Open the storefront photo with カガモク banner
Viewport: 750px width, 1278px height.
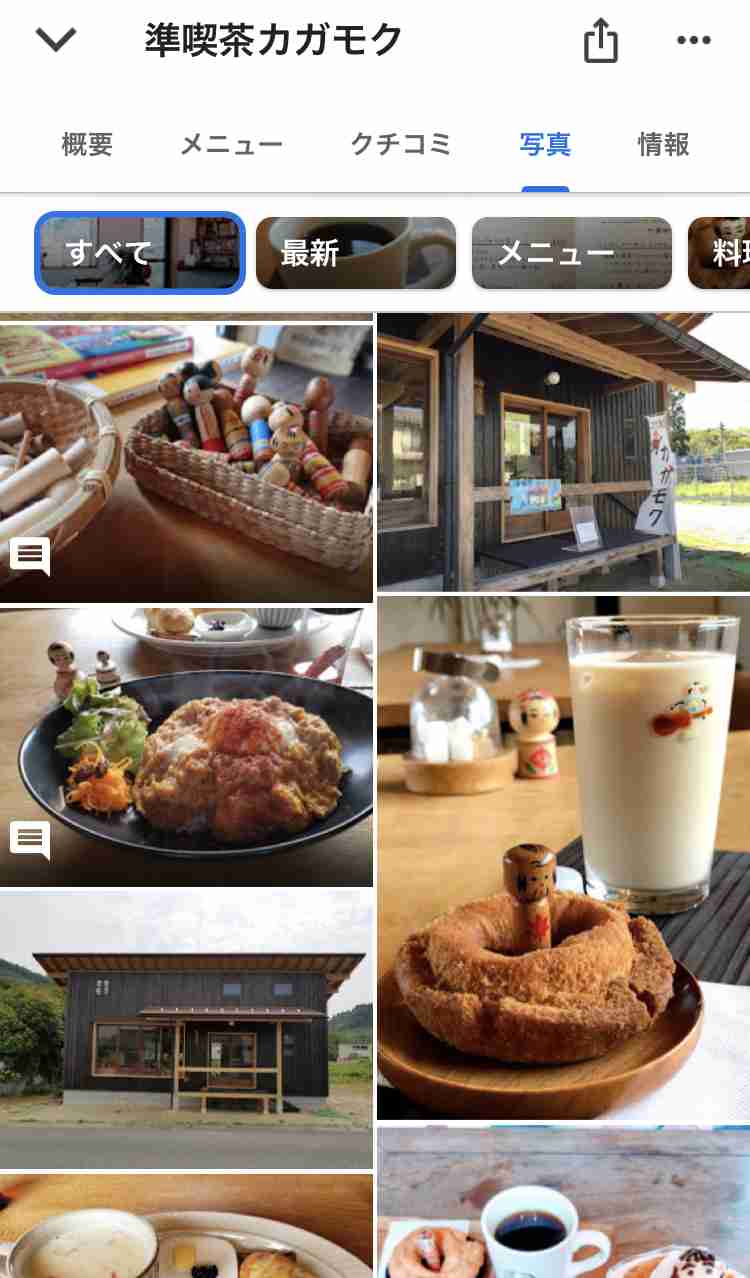[x=563, y=452]
